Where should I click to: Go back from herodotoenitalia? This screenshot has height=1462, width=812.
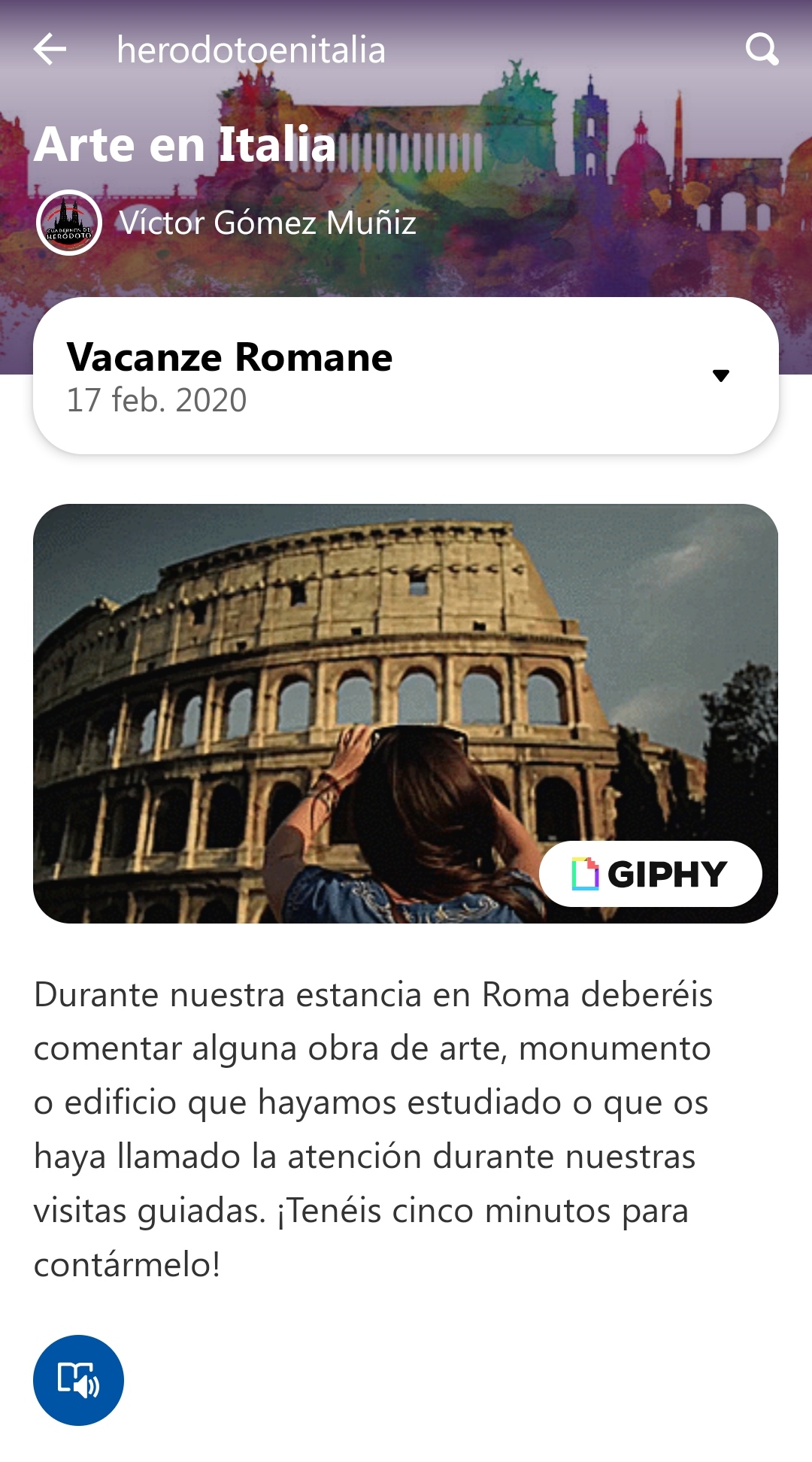(50, 50)
